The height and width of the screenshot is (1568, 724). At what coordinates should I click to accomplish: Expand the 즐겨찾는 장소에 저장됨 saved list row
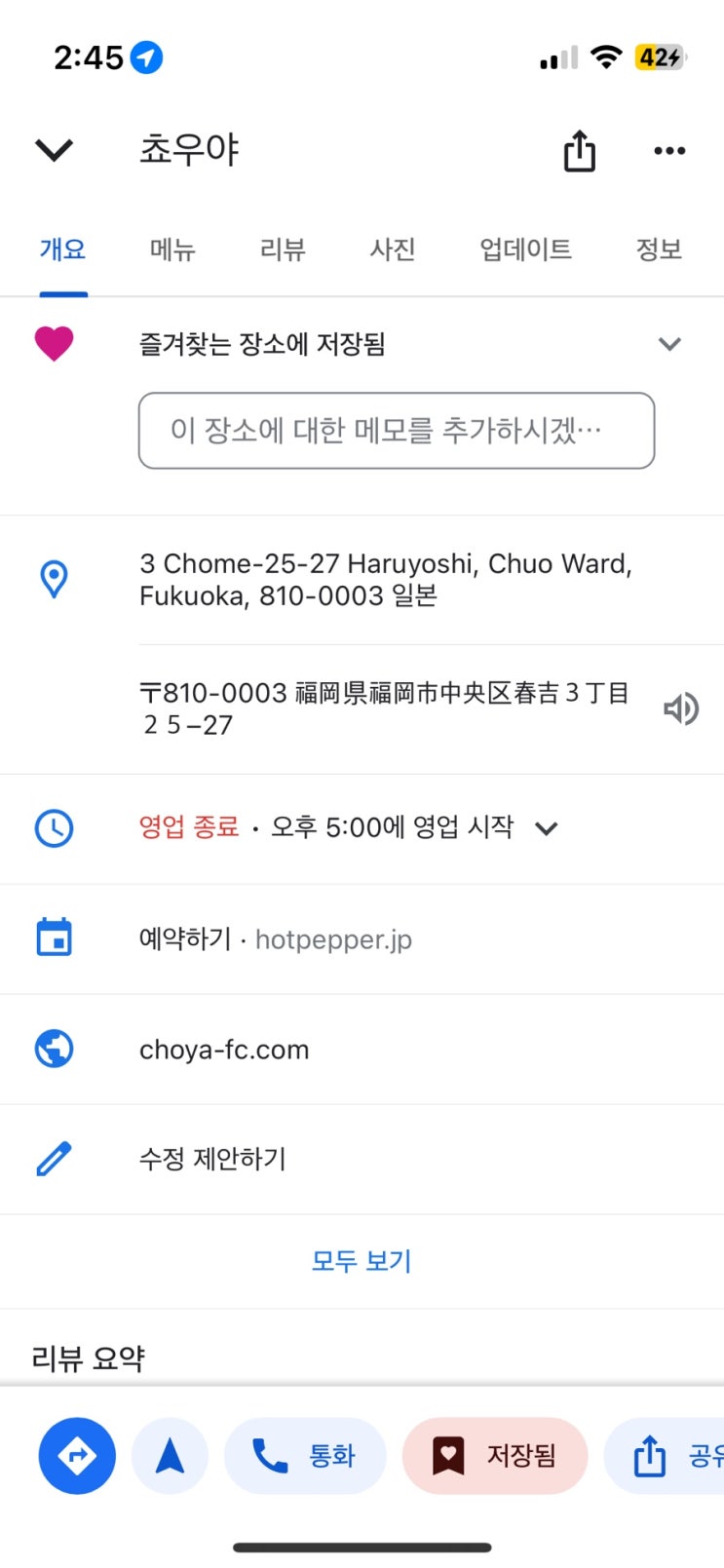(x=668, y=344)
